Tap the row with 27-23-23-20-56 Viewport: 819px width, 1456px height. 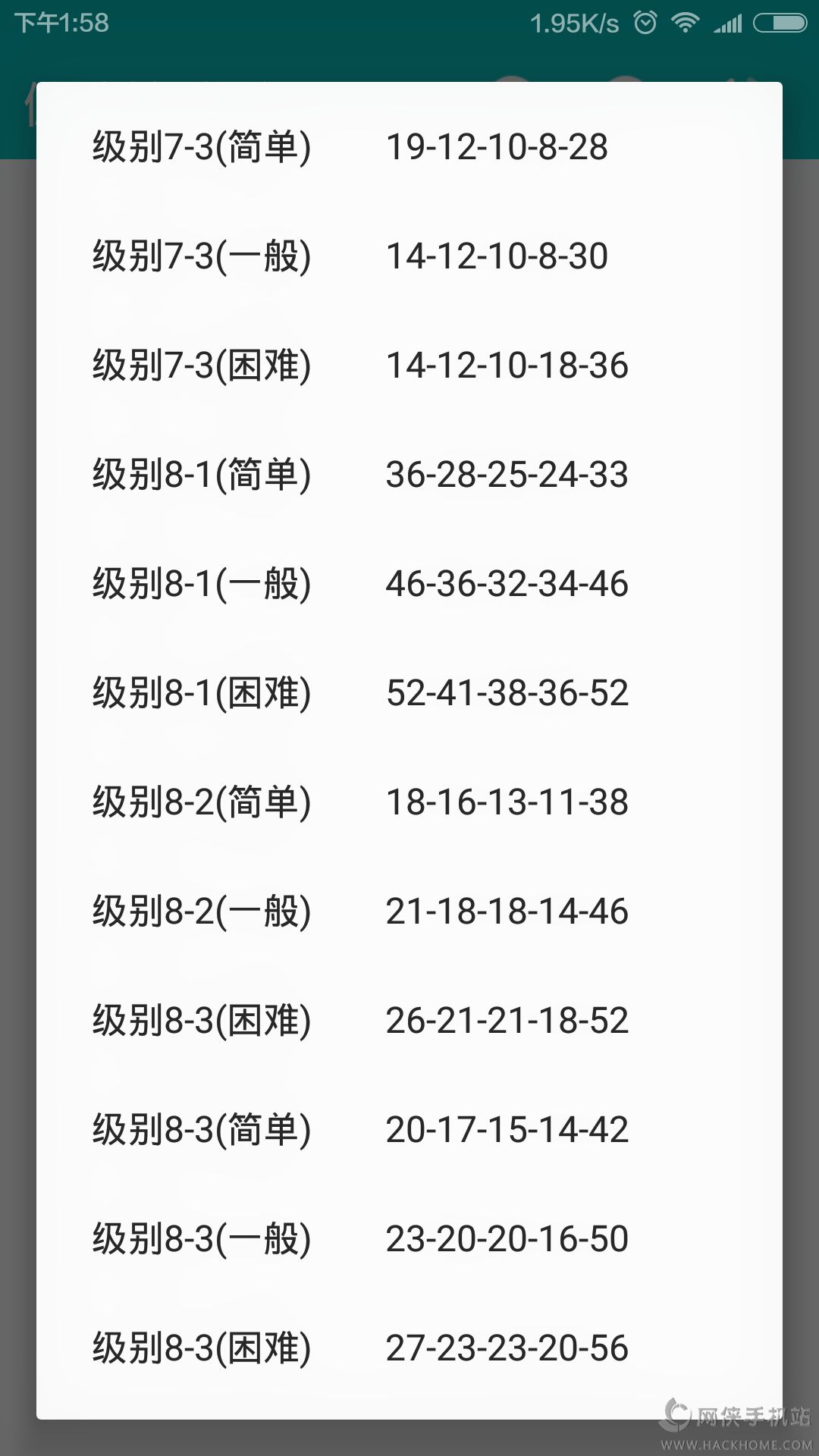tap(409, 1348)
